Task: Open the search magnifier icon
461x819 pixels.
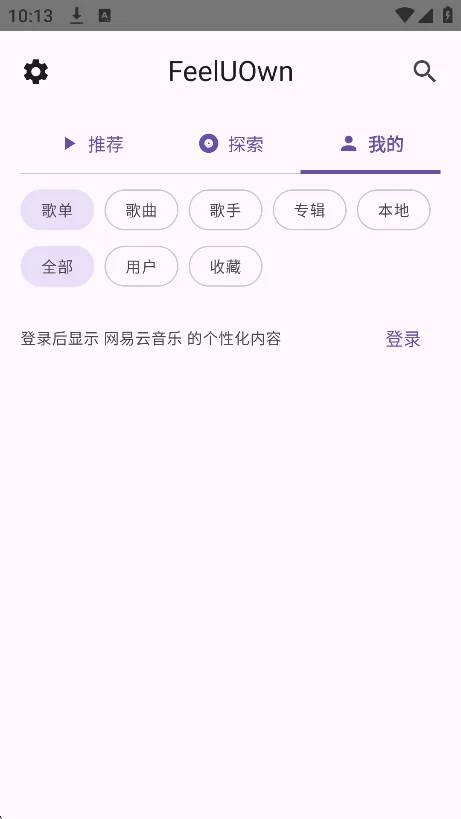Action: tap(424, 72)
